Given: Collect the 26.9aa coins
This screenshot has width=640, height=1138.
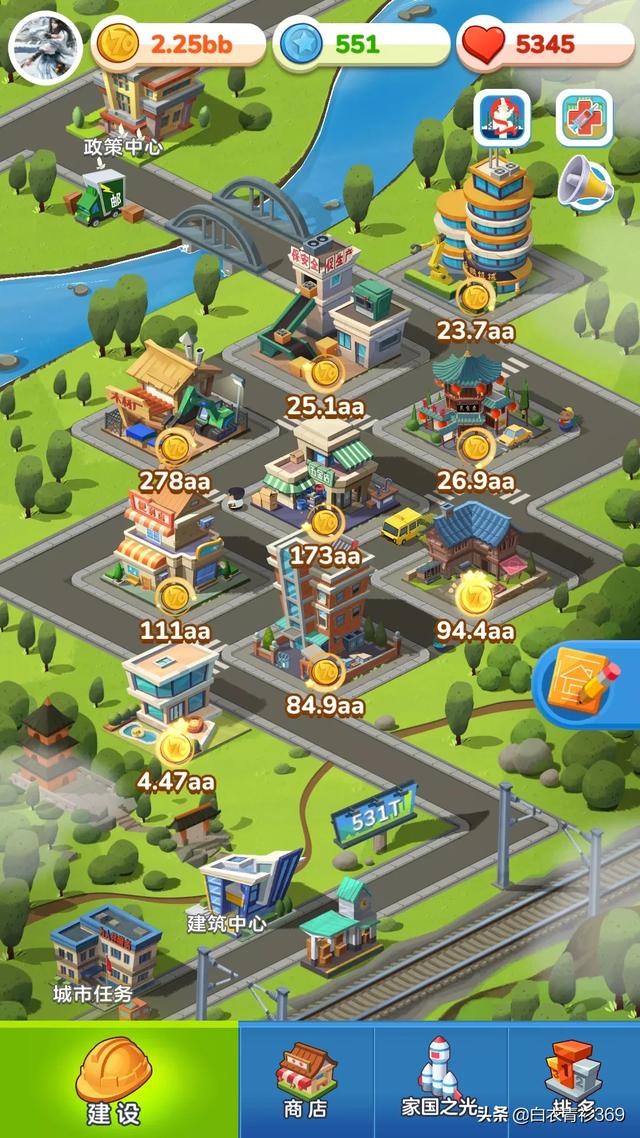Looking at the screenshot, I should point(475,446).
